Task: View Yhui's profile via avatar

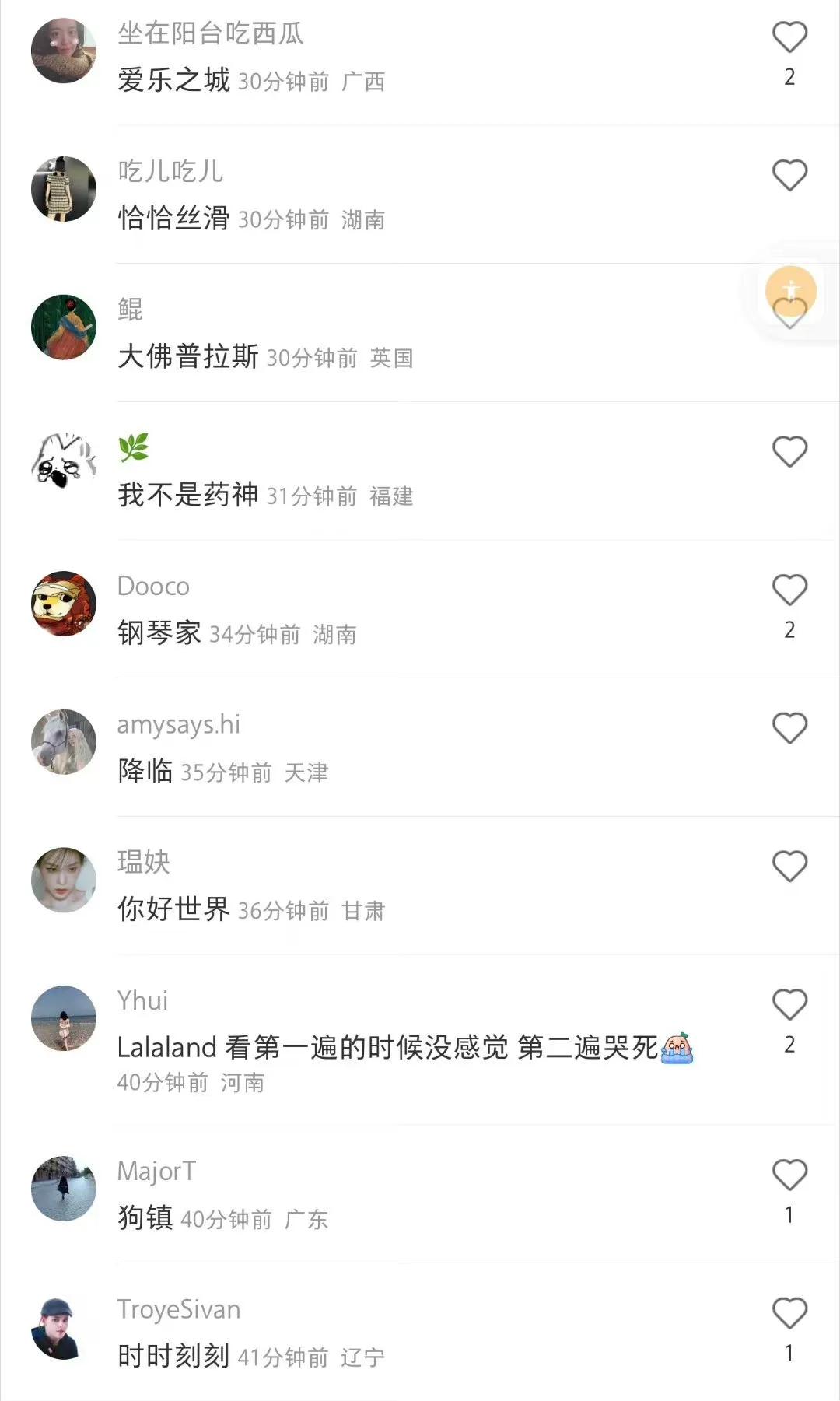Action: point(64,1018)
